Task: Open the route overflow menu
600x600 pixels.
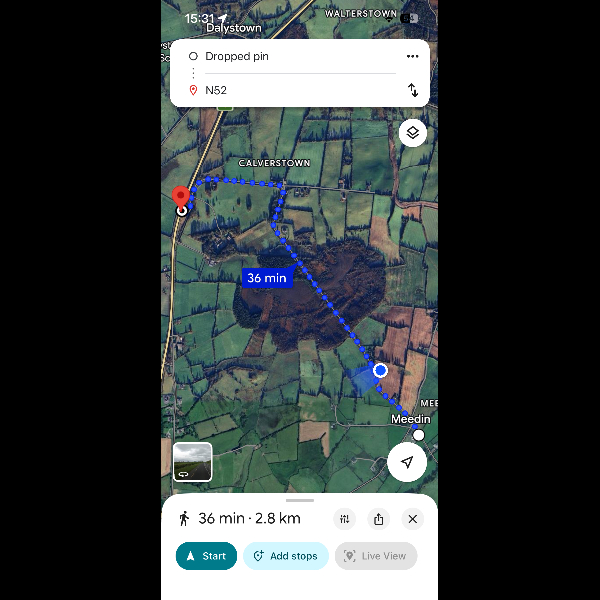Action: click(x=412, y=57)
